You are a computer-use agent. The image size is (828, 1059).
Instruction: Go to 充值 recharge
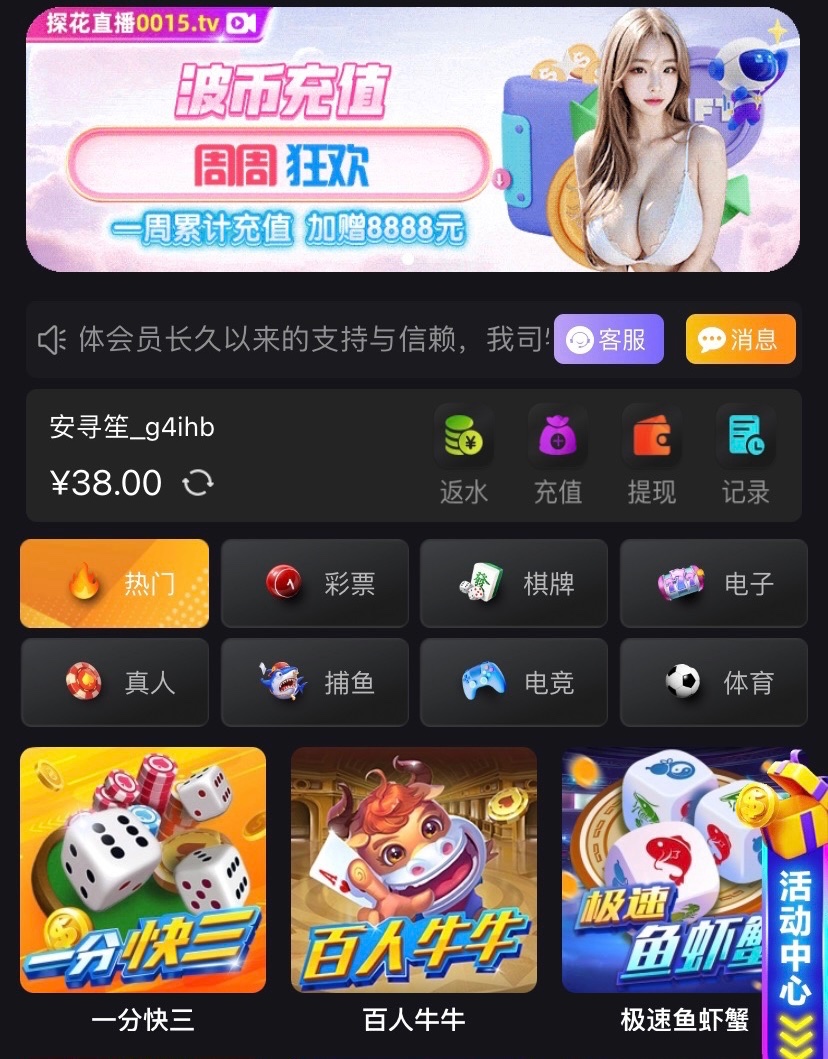(557, 456)
